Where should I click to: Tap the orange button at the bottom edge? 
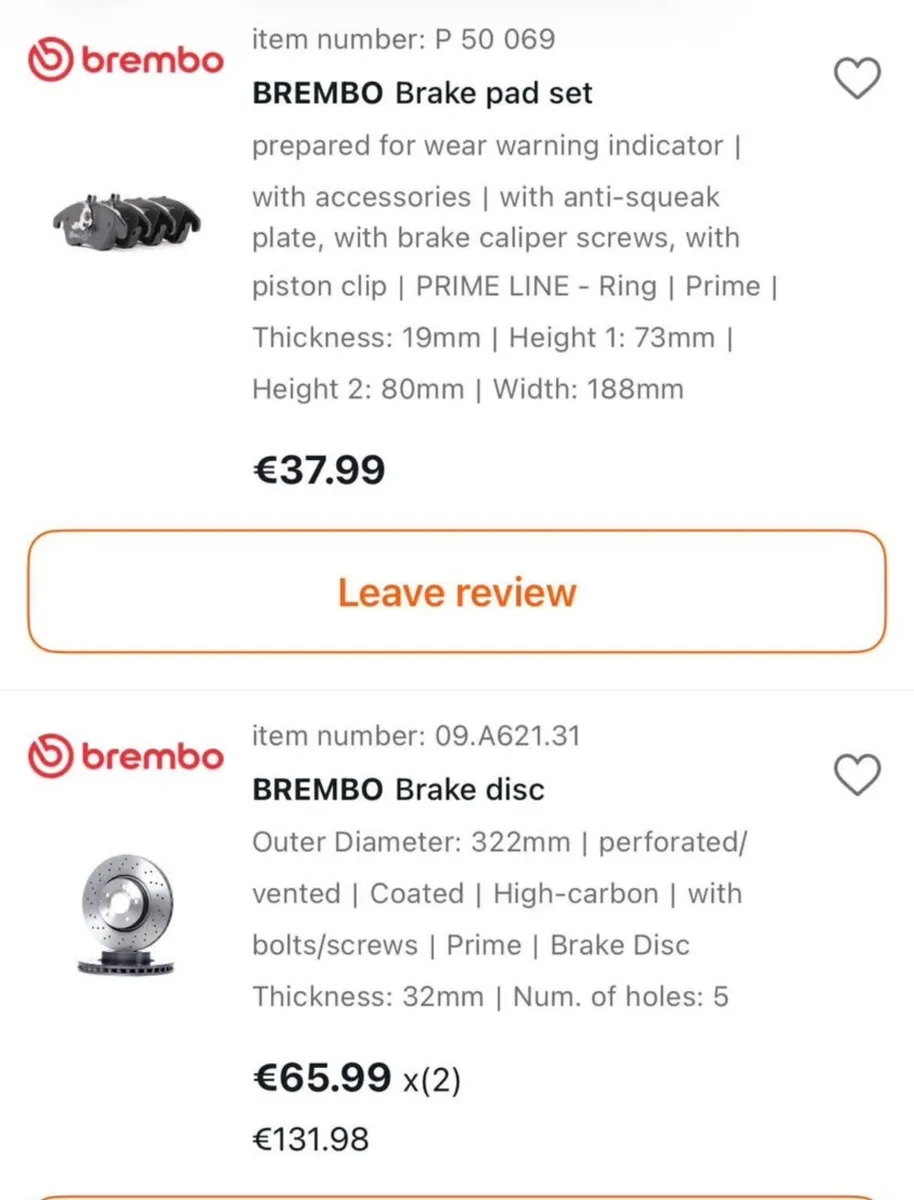[457, 1196]
